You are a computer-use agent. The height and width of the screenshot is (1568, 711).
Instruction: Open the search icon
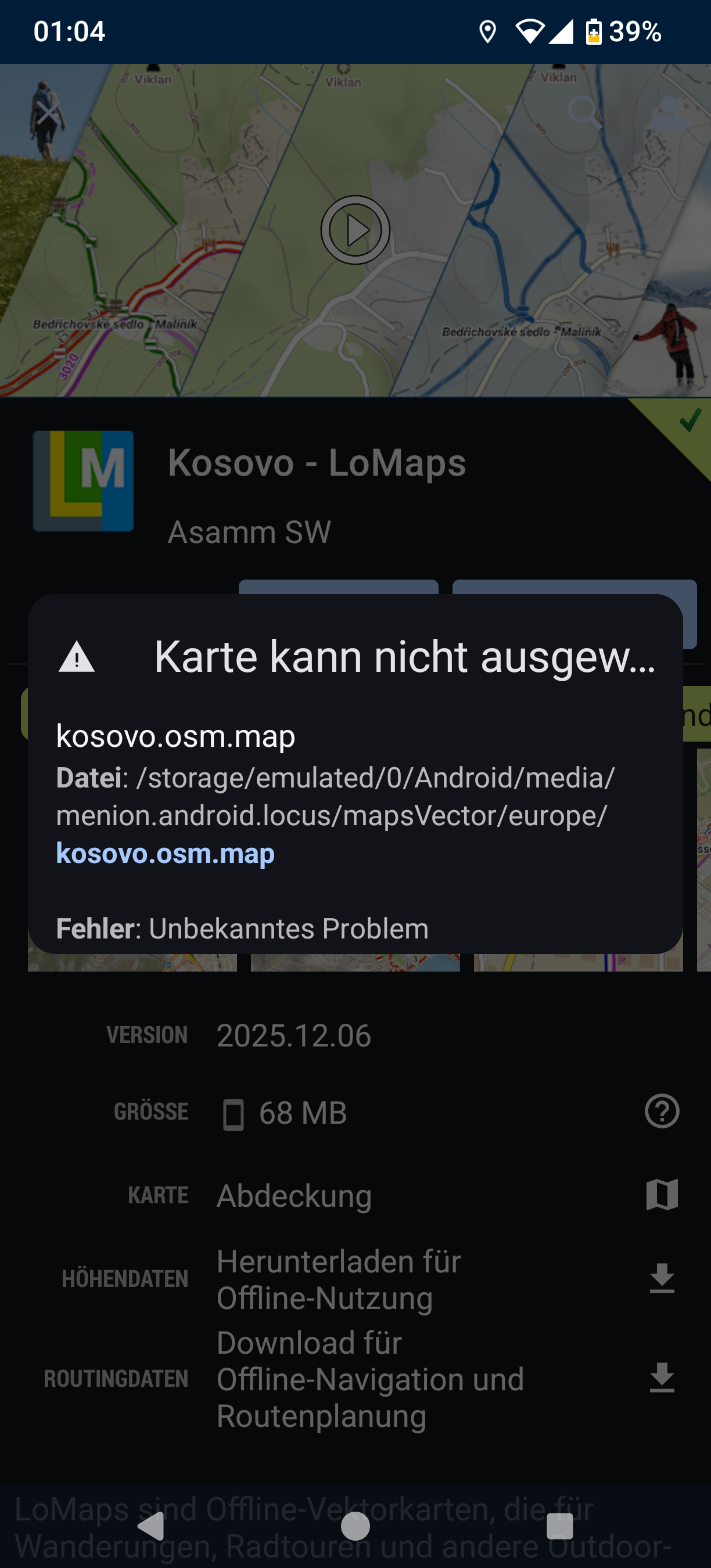[x=585, y=113]
